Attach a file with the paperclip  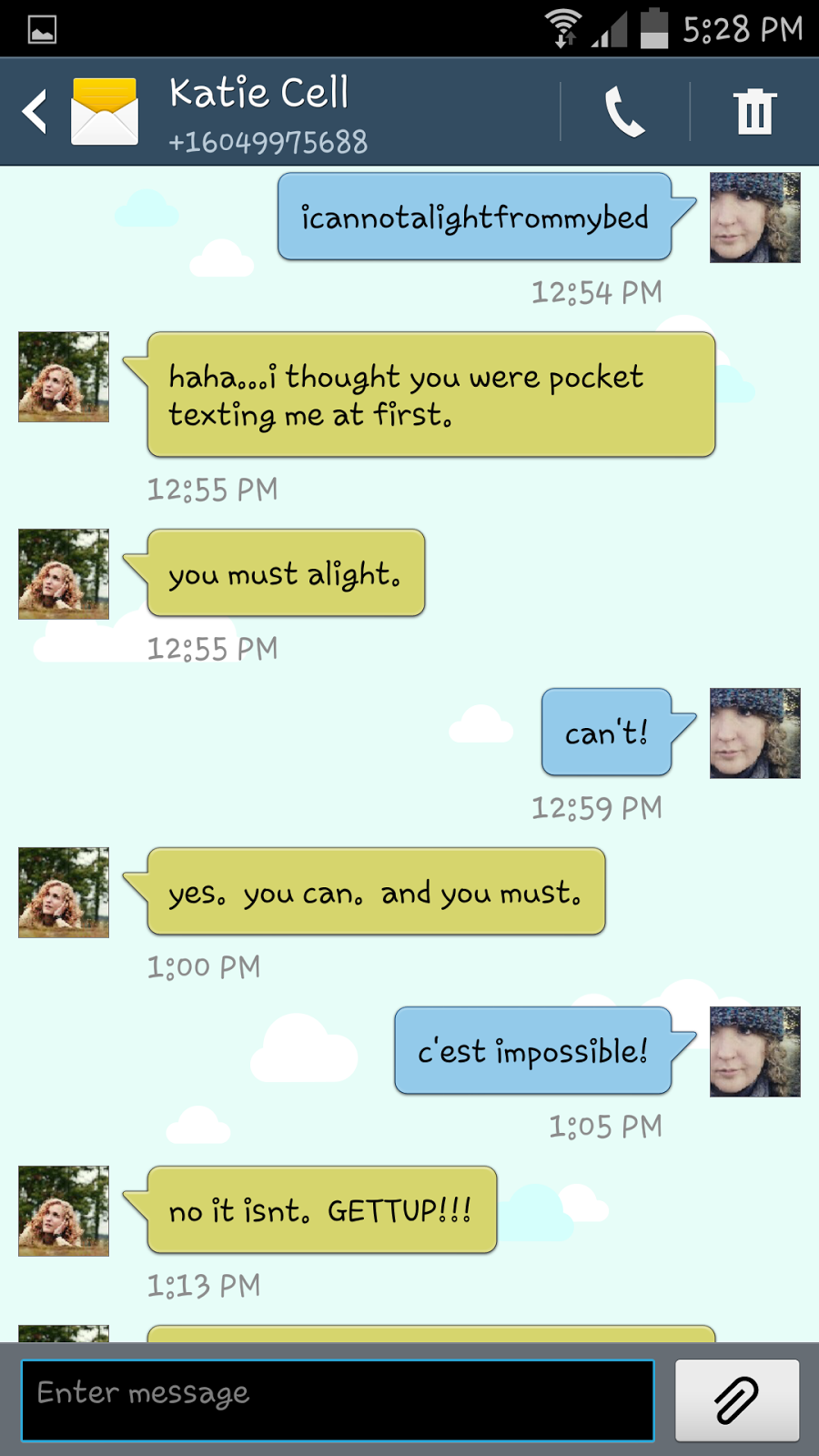click(x=737, y=1400)
